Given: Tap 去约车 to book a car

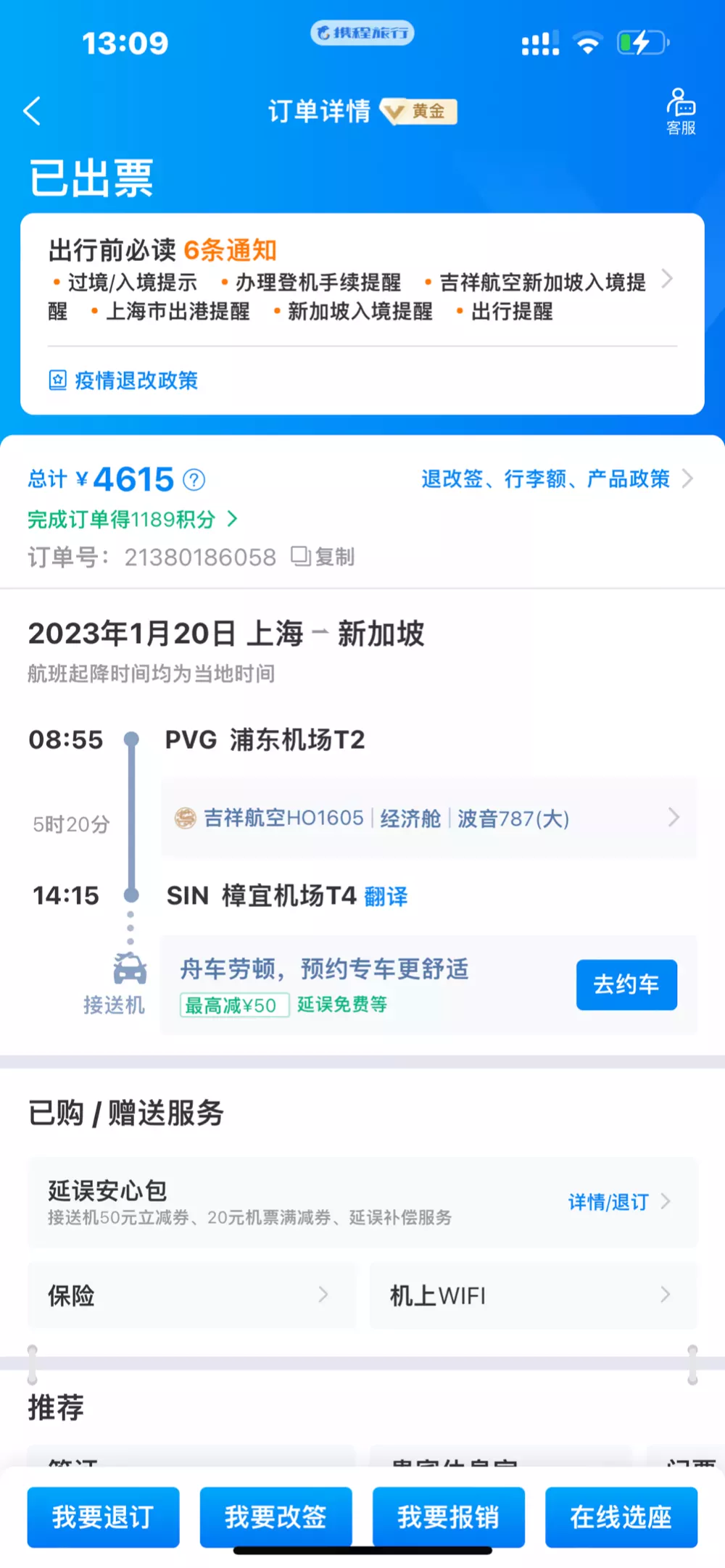Looking at the screenshot, I should point(626,984).
